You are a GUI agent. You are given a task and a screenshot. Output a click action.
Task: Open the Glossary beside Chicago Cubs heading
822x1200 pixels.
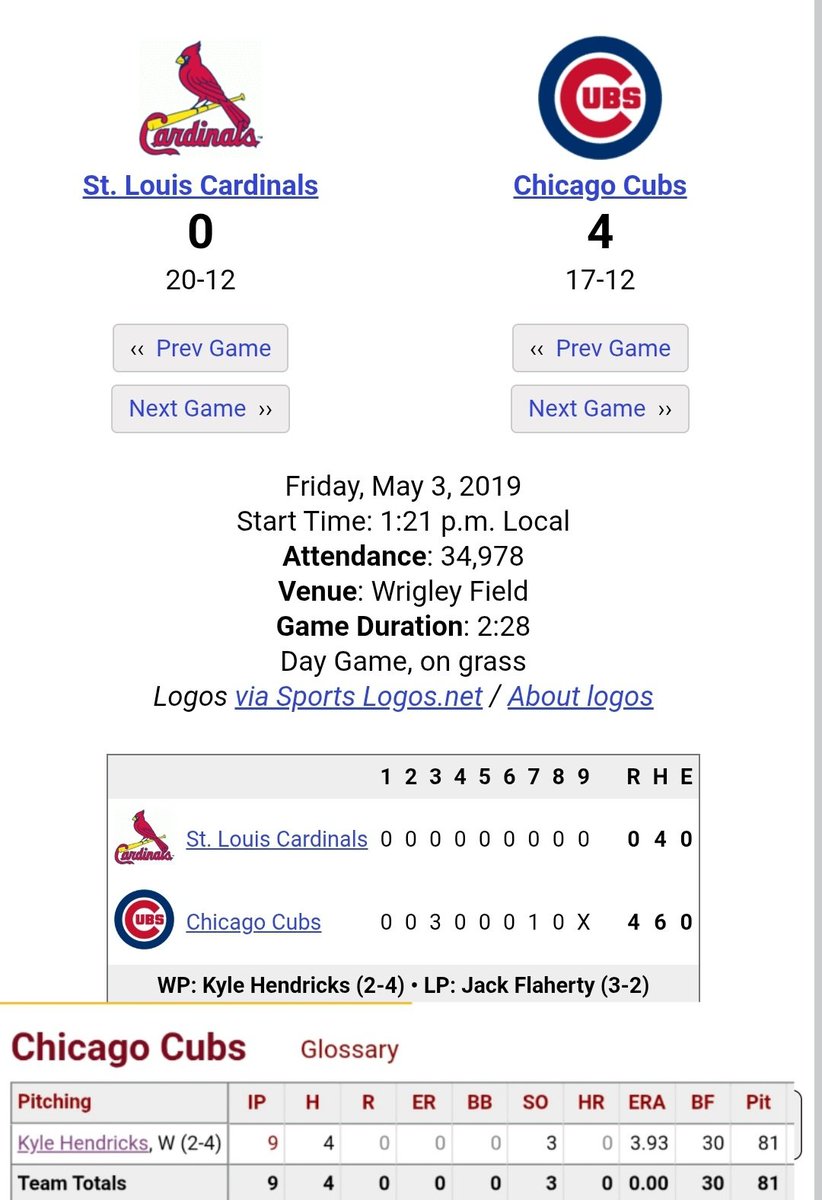[349, 1049]
